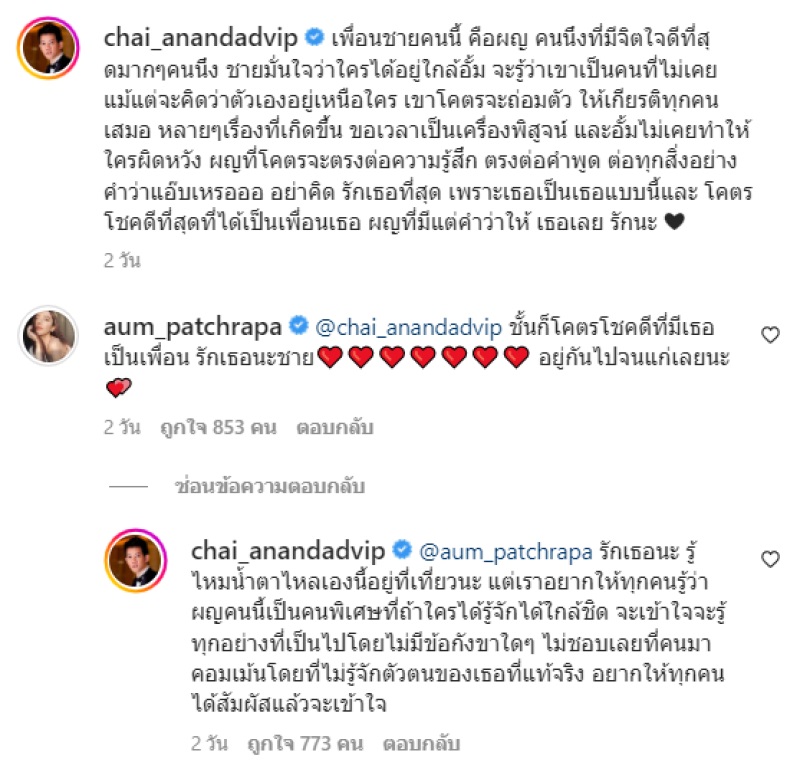Viewport: 800px width, 762px height.
Task: Open chai_anandadvip's avatar on the reply
Action: pos(134,559)
